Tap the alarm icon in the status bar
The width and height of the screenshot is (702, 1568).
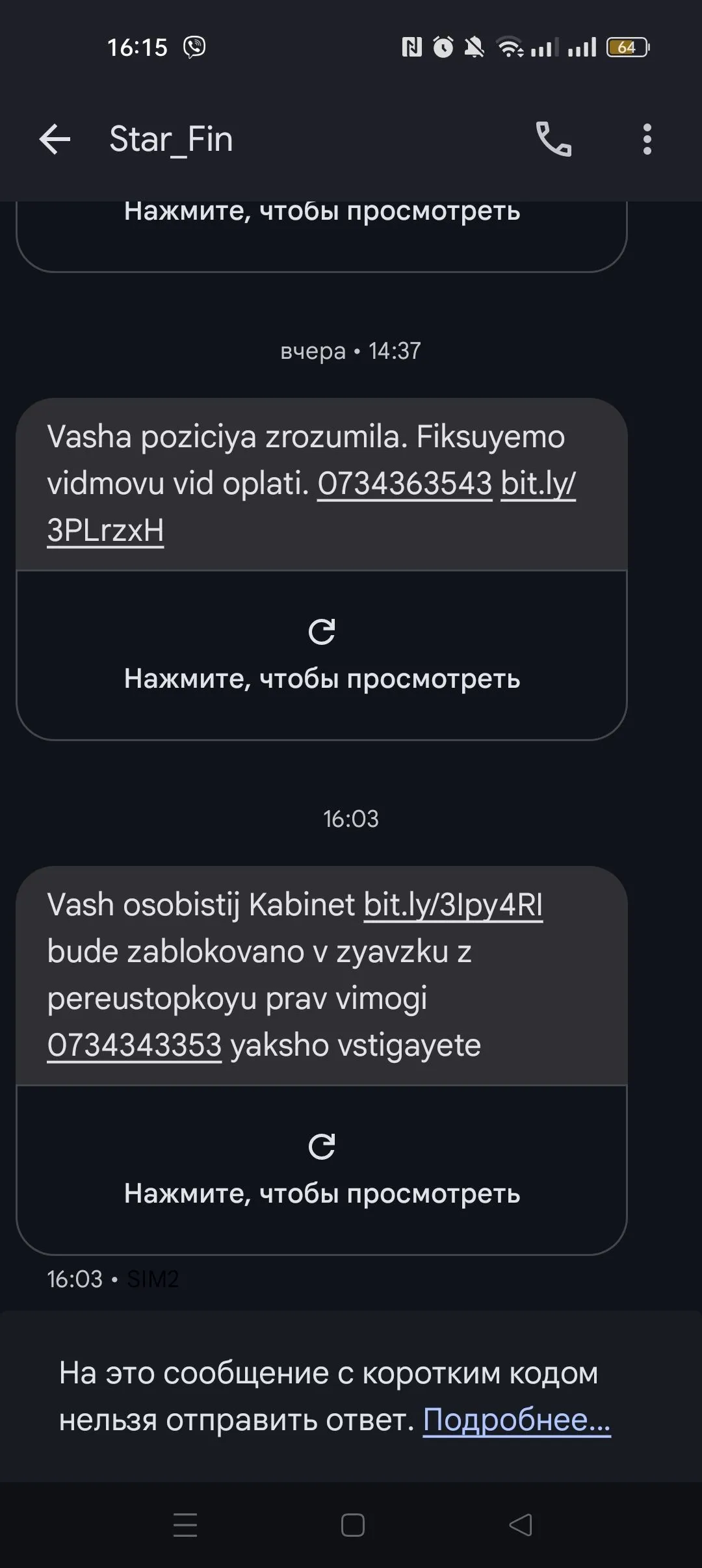[x=443, y=47]
